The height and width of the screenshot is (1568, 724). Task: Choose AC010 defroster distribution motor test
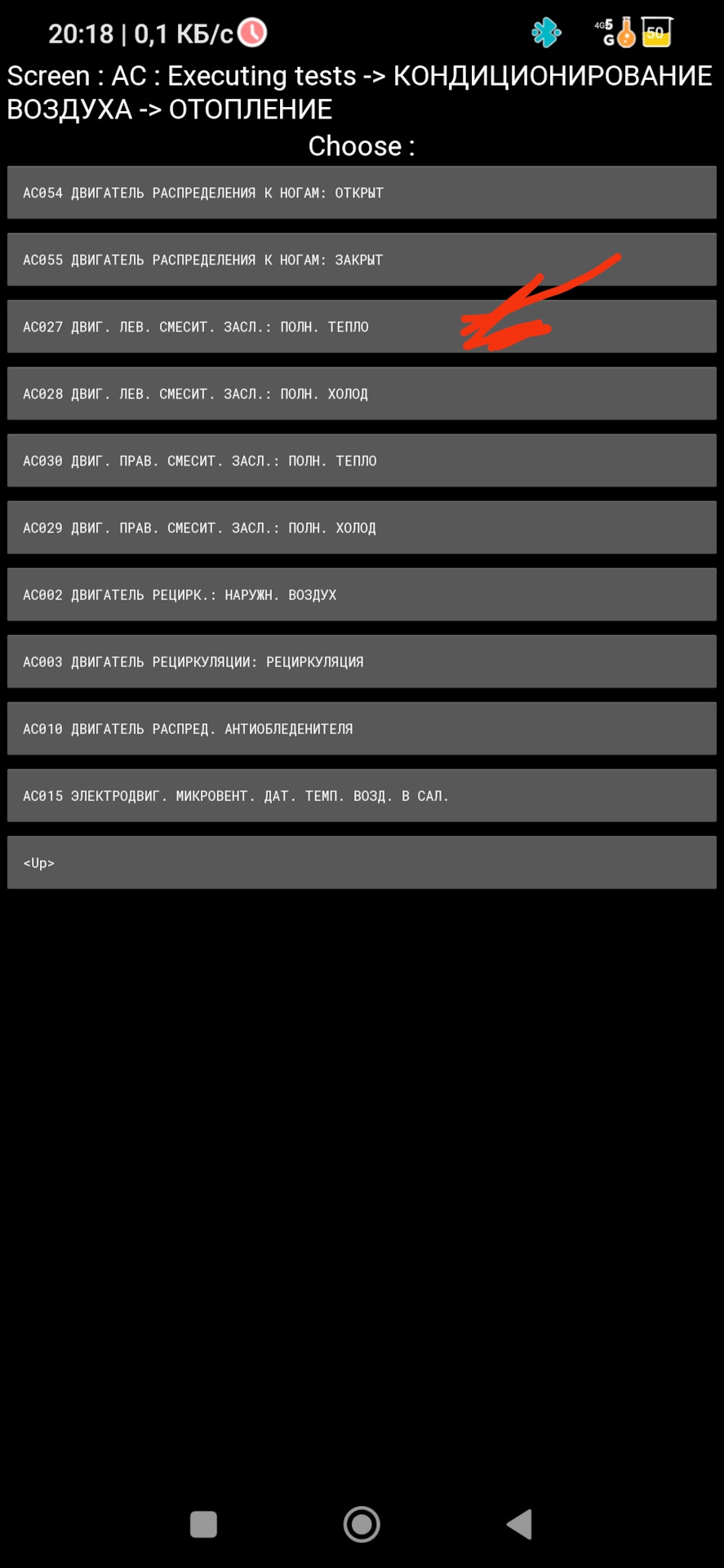pos(362,728)
